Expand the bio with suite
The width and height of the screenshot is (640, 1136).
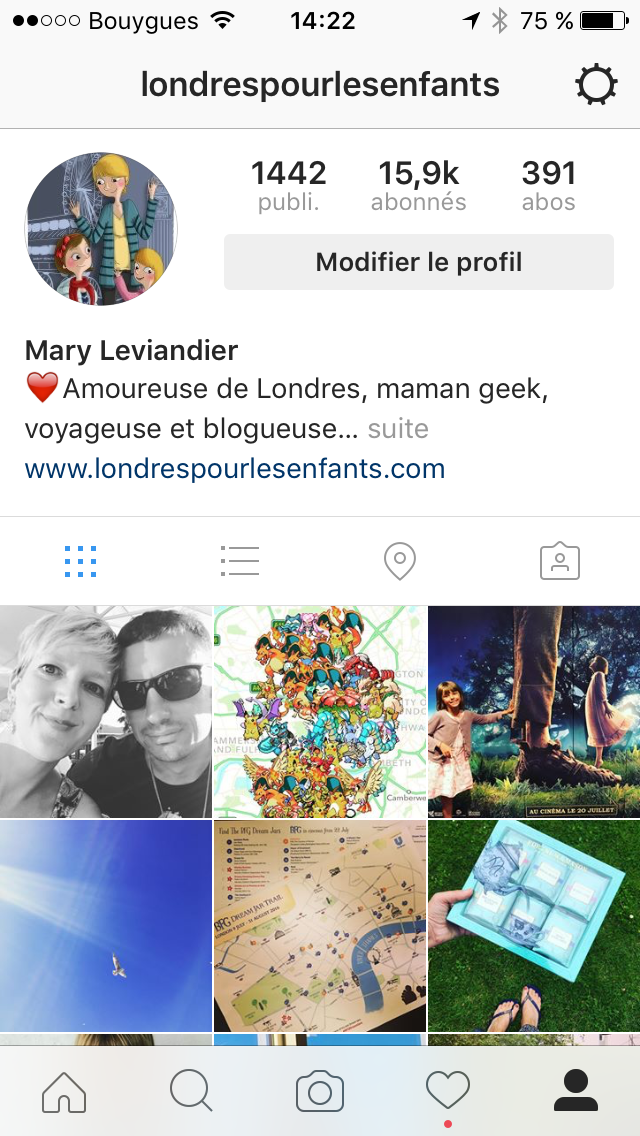(x=398, y=429)
